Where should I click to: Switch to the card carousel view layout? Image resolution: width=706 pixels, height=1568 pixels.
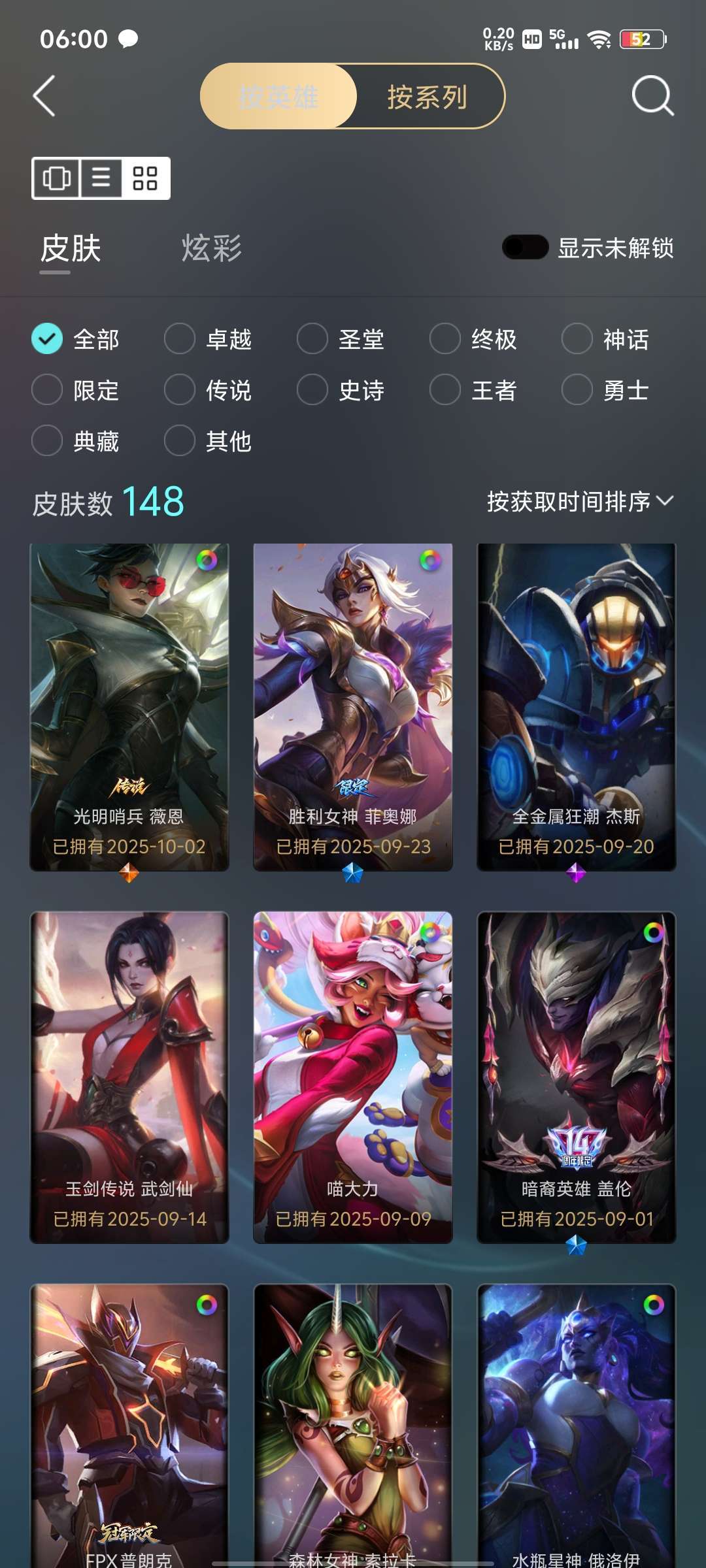click(56, 178)
